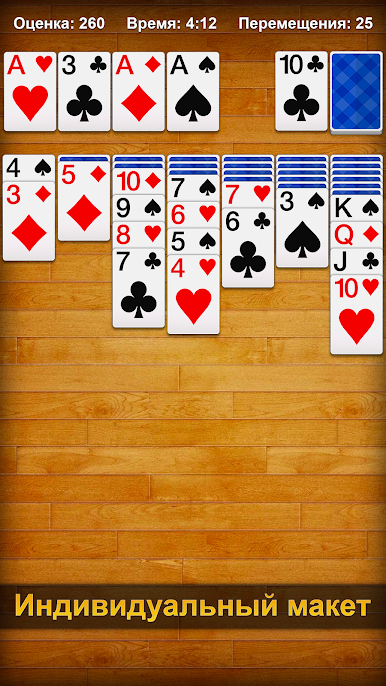Tap the 3 of spades tableau card

[302, 228]
